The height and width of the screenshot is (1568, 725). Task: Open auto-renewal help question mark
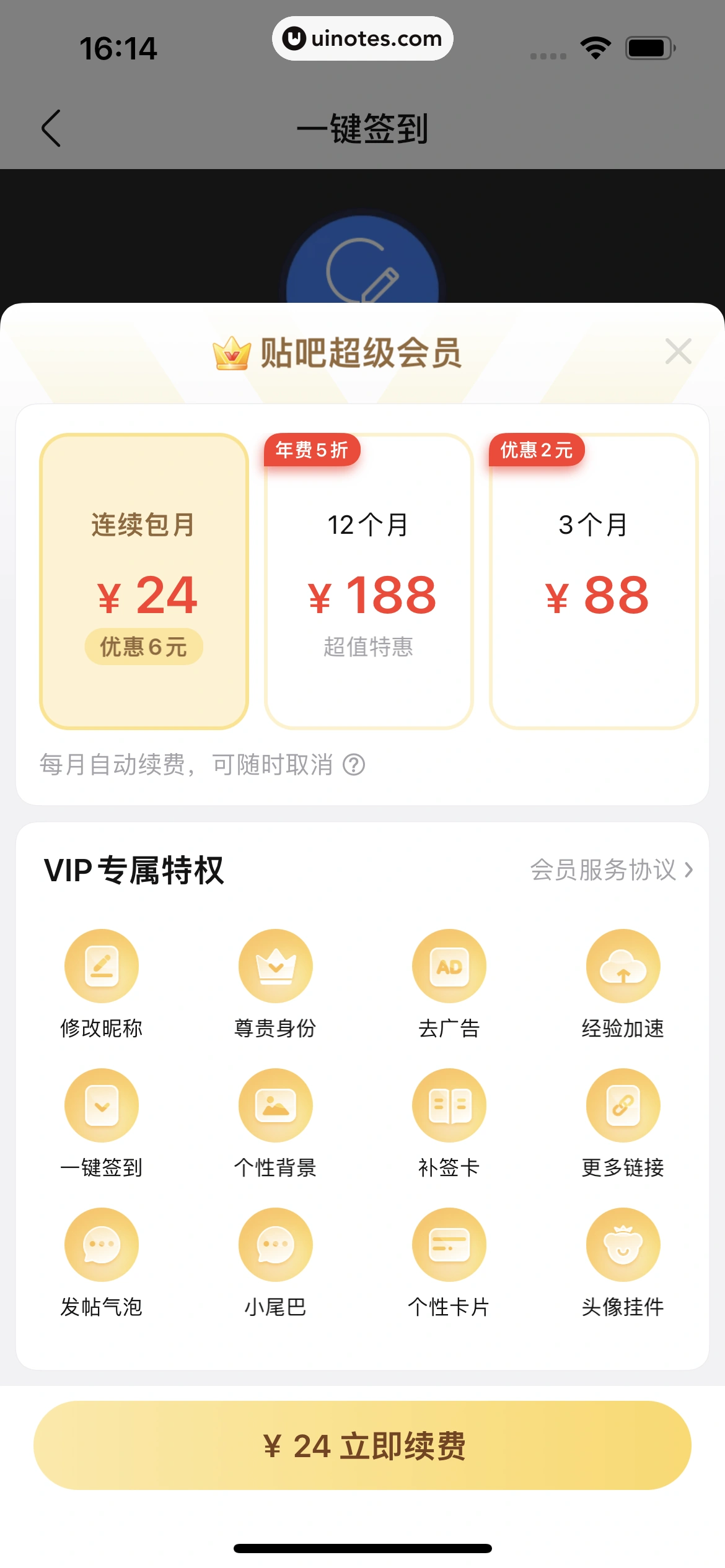[x=354, y=765]
